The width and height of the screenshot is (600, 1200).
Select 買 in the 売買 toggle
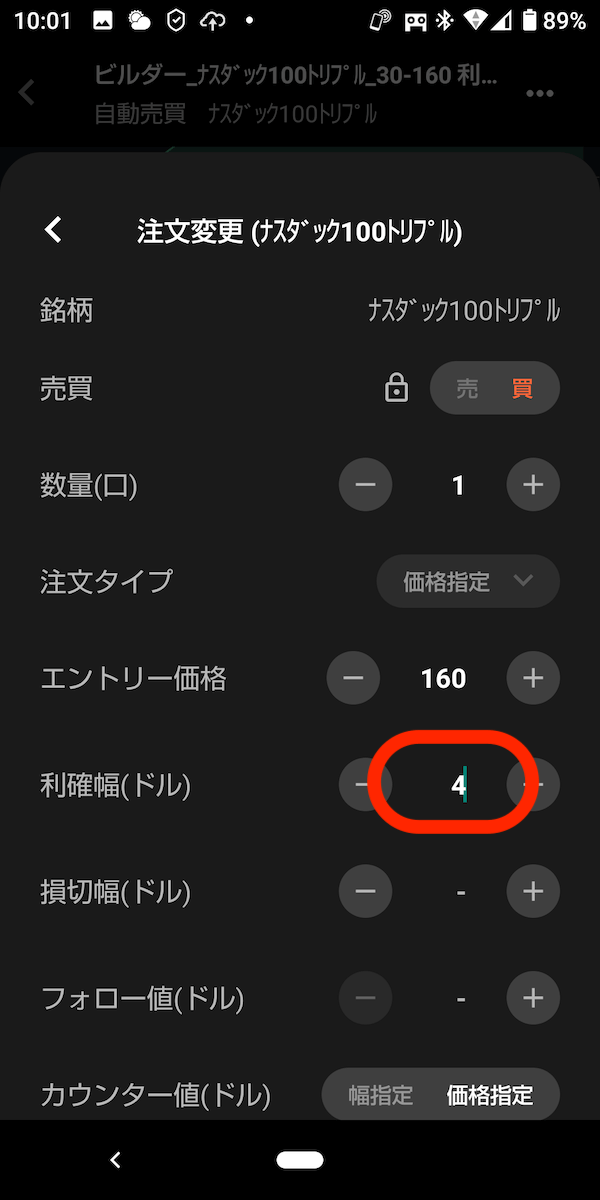522,388
